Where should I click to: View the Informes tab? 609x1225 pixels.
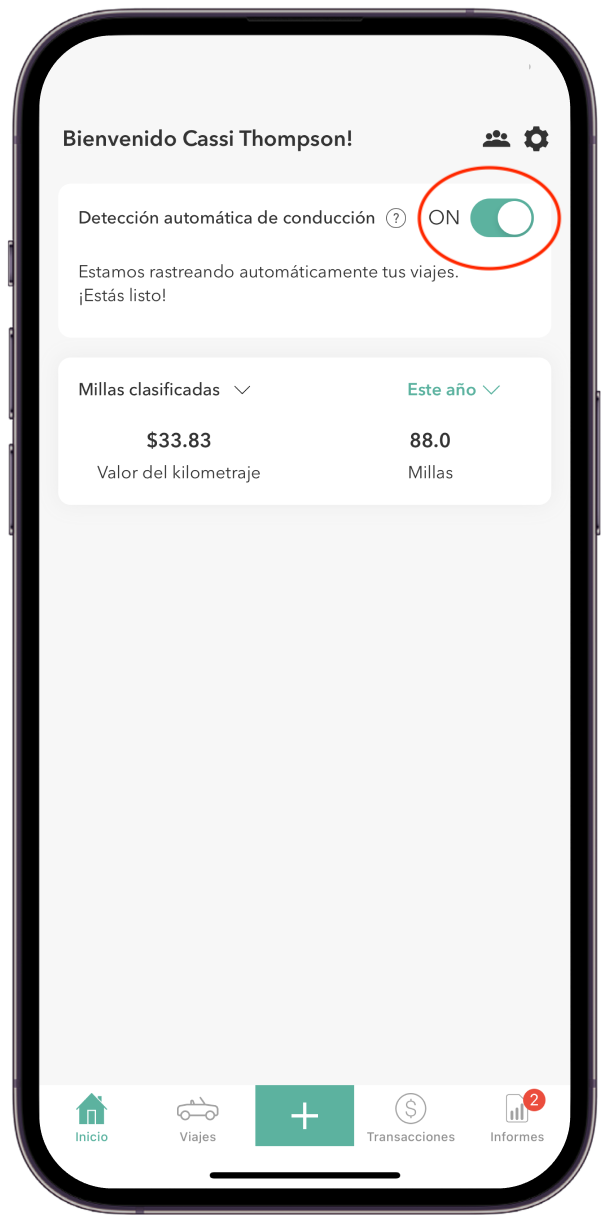point(517,1117)
